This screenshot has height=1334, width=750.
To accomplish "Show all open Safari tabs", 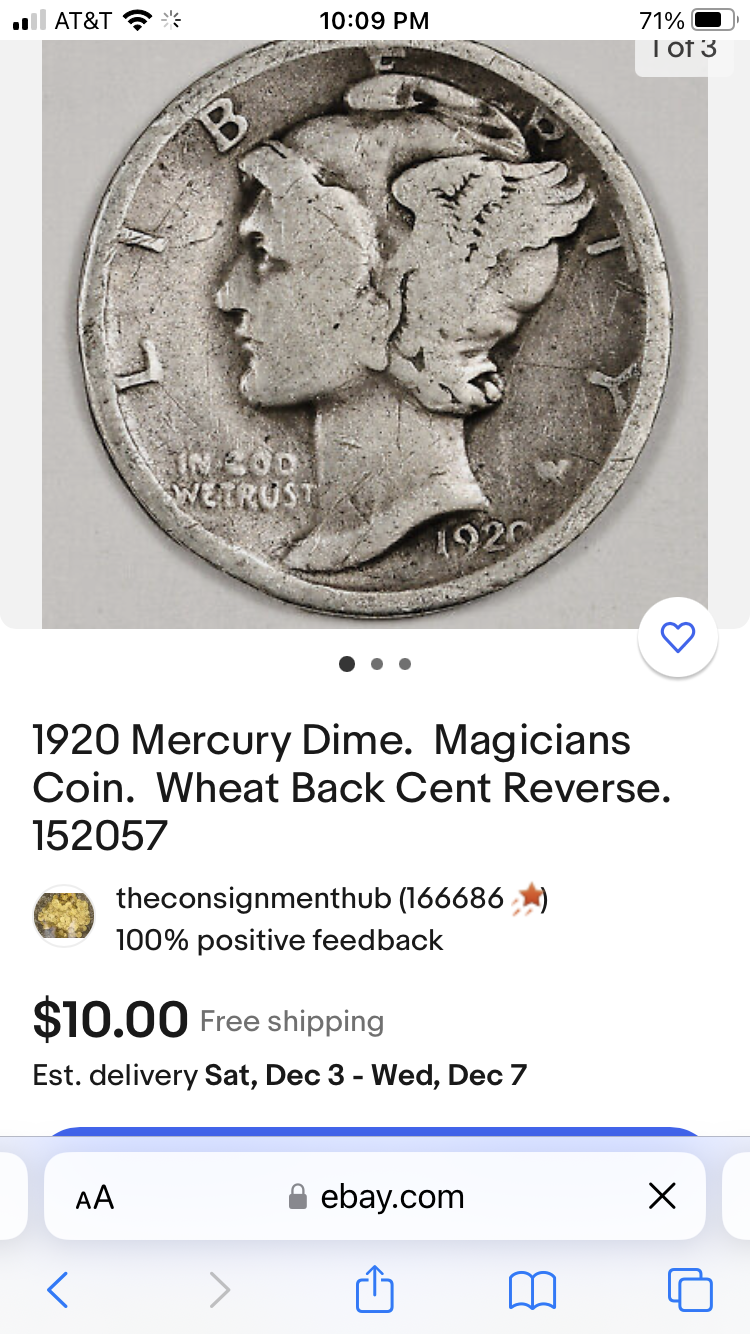I will click(690, 1290).
